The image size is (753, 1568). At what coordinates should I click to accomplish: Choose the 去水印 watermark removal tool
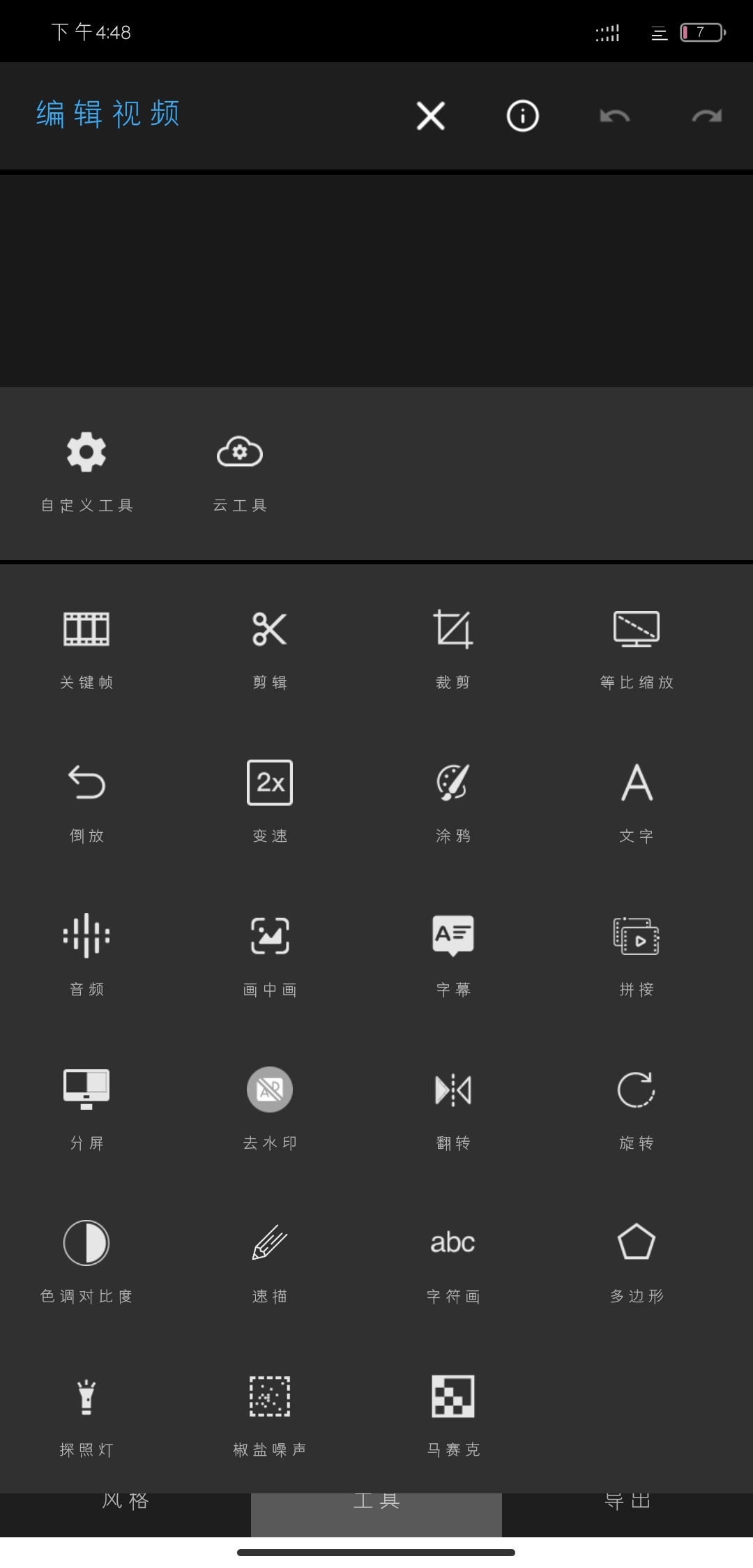pyautogui.click(x=270, y=1110)
